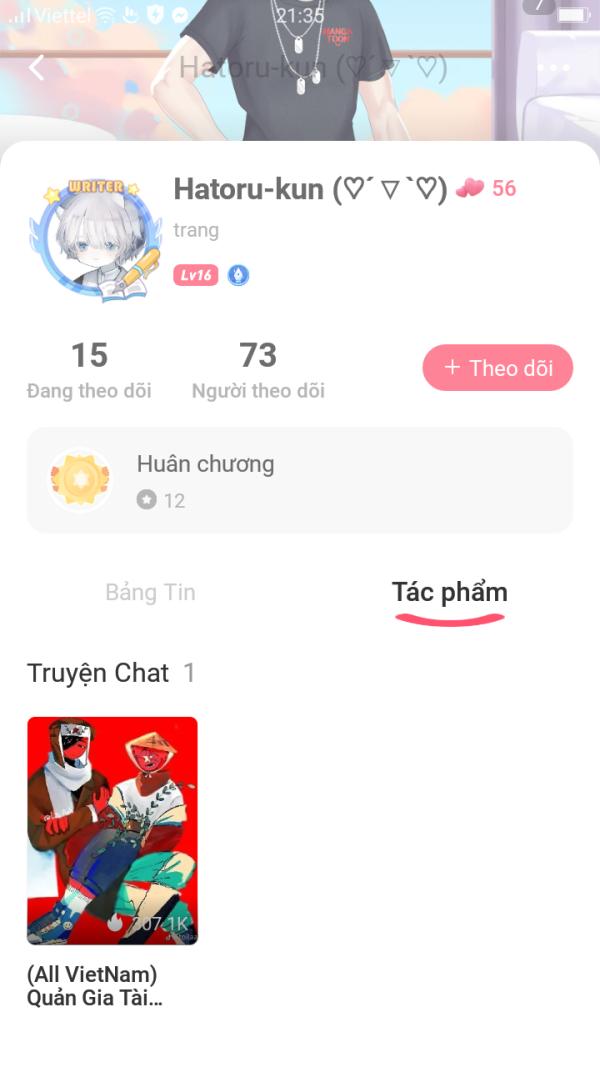This screenshot has width=600, height=1067.
Task: View the 73 Người theo dõi list
Action: pyautogui.click(x=258, y=370)
